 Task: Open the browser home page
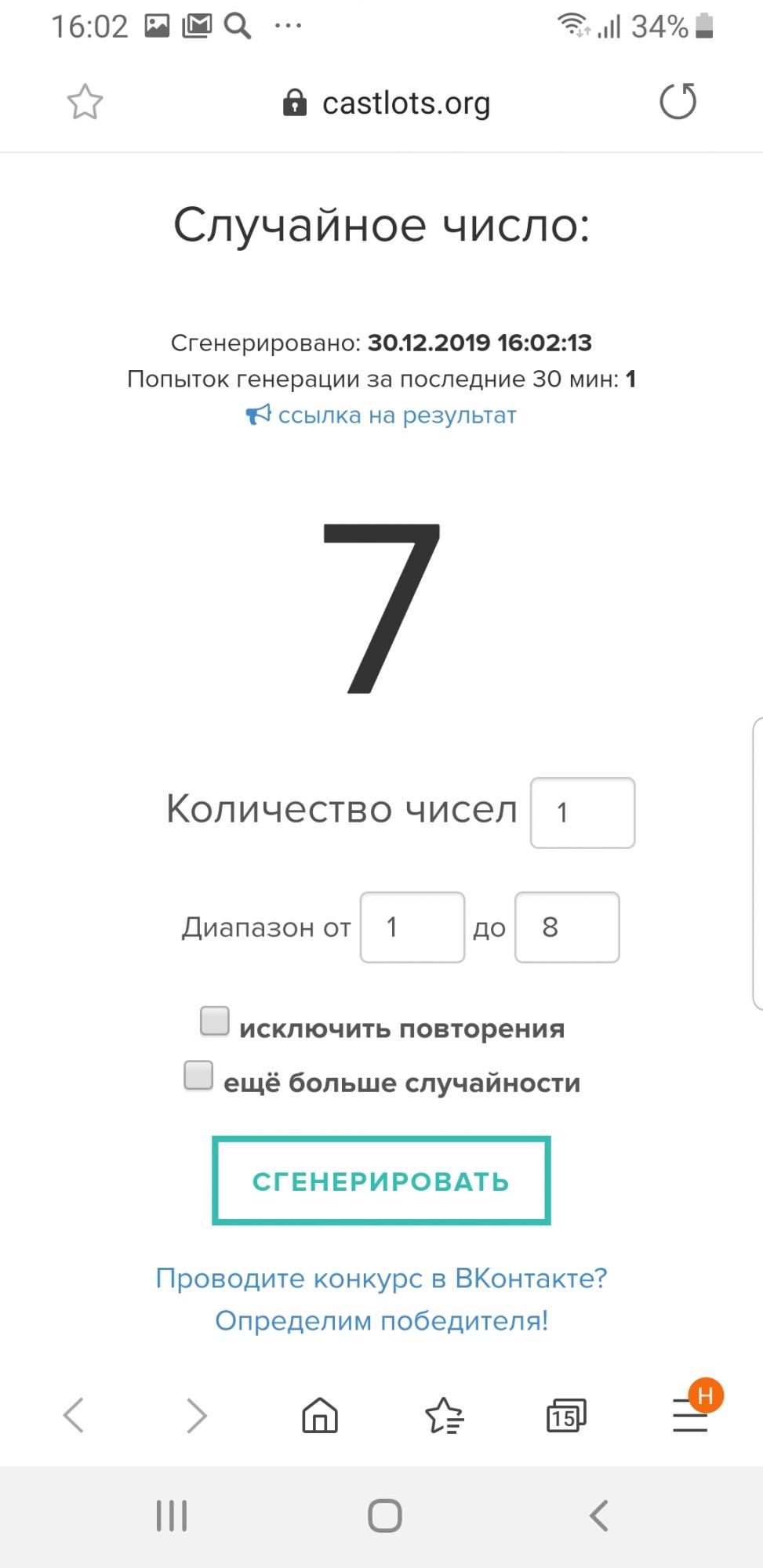(320, 1415)
